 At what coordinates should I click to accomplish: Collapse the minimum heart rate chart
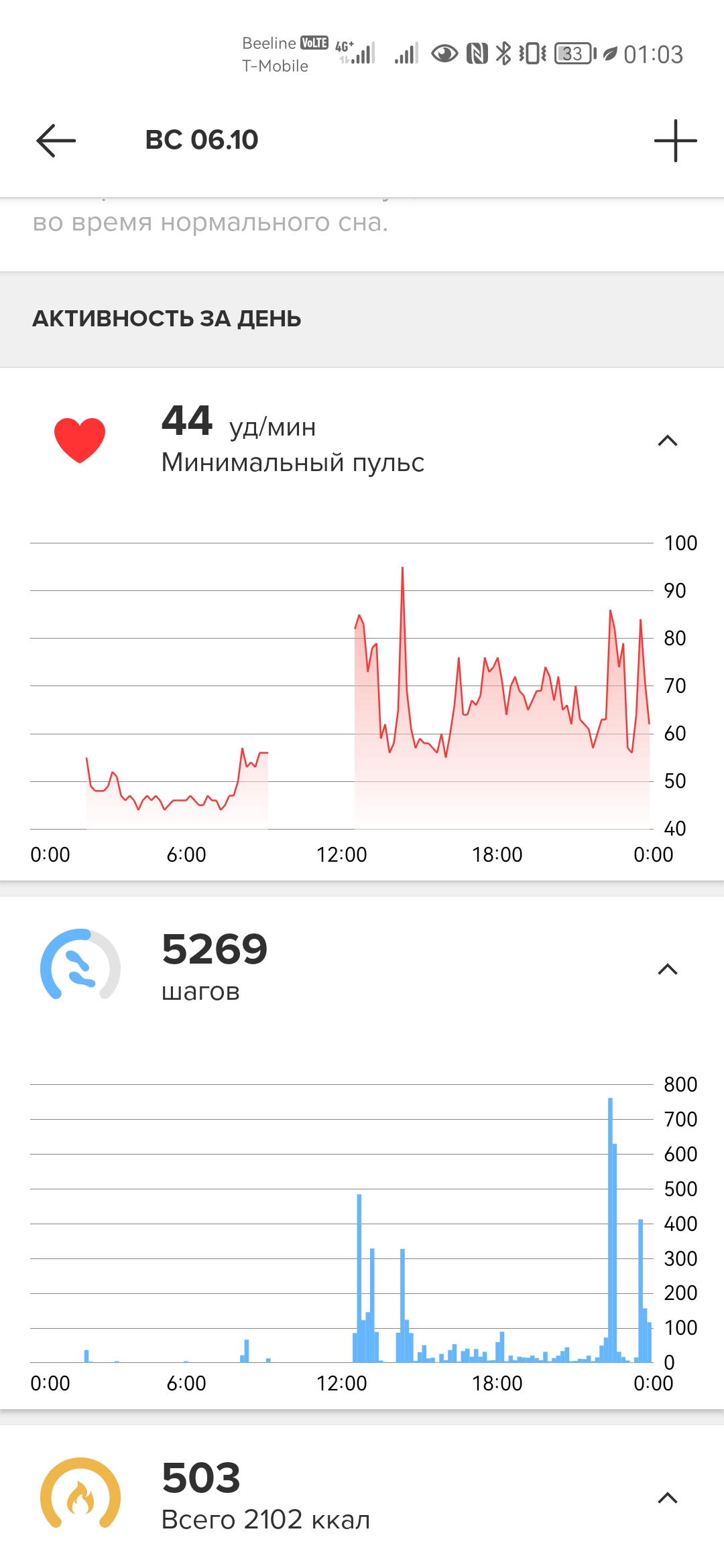(x=668, y=441)
